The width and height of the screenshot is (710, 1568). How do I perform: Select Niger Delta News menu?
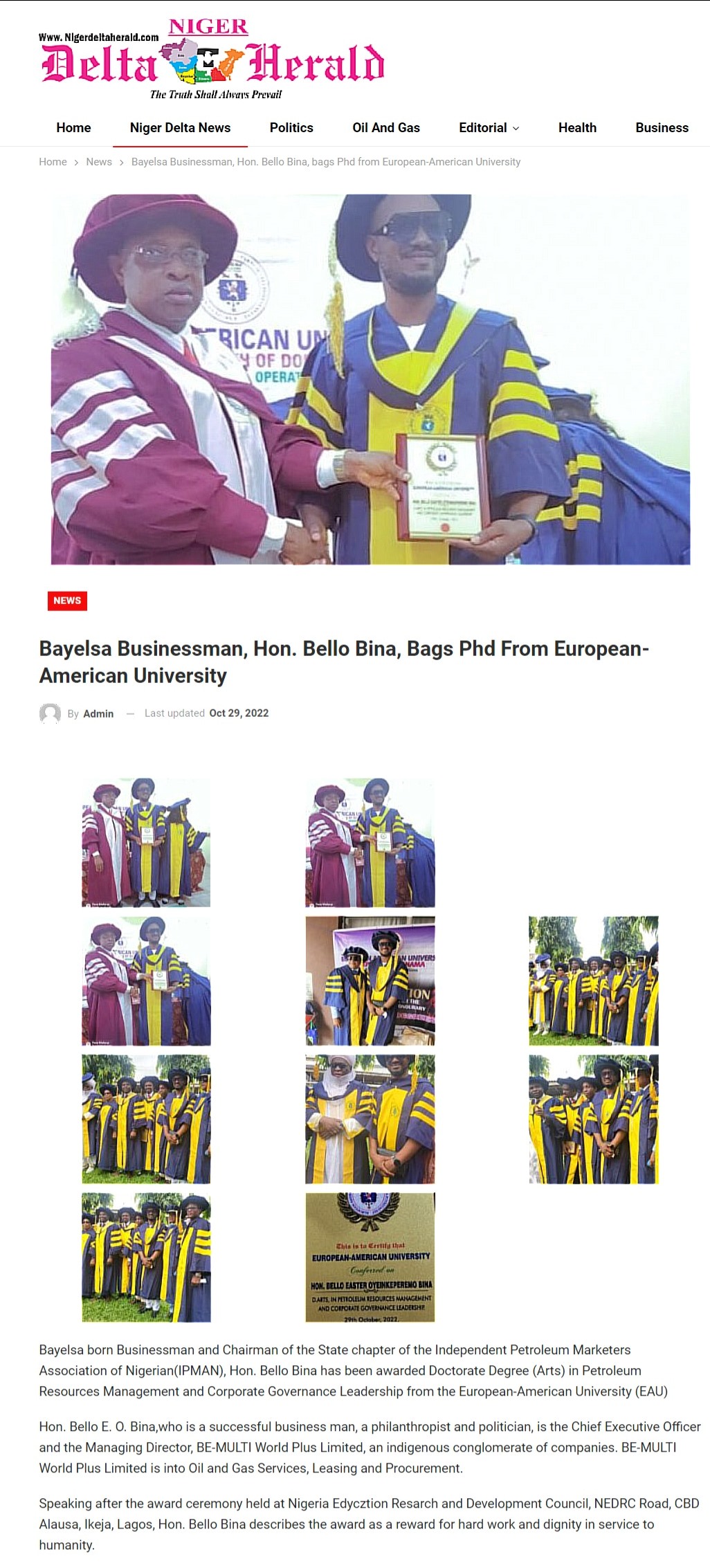[x=180, y=127]
